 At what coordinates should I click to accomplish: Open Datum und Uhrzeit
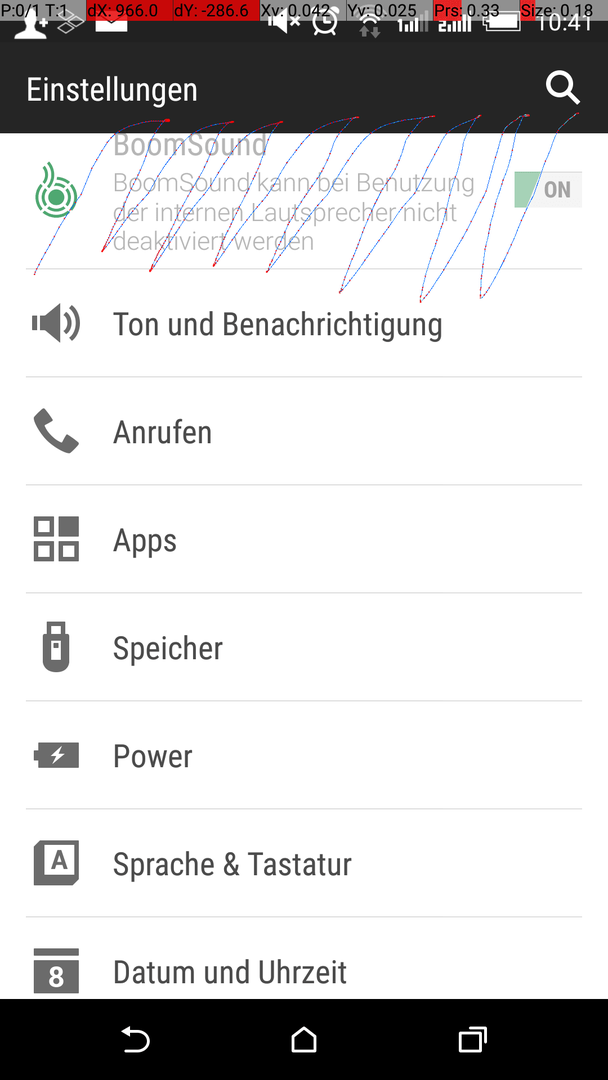(304, 959)
